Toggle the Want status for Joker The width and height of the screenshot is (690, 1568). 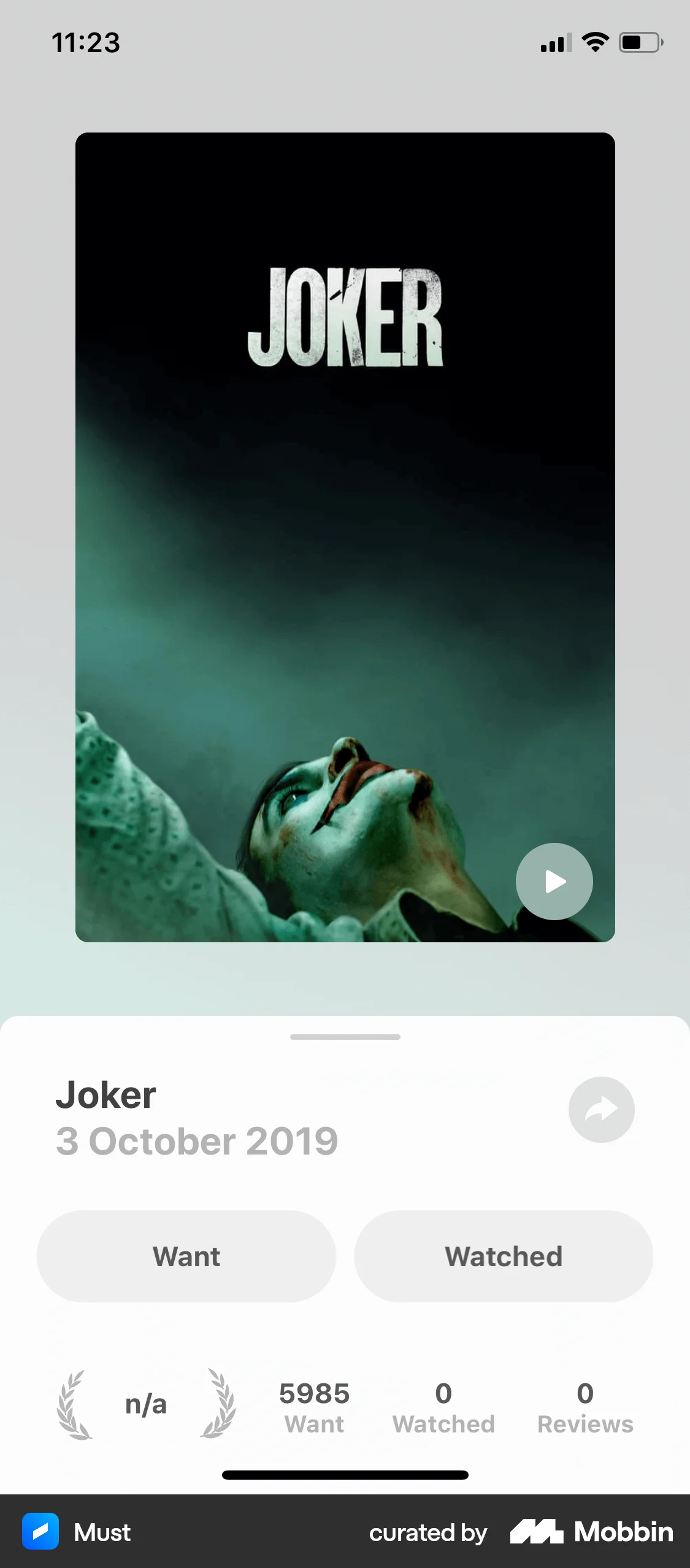coord(186,1255)
